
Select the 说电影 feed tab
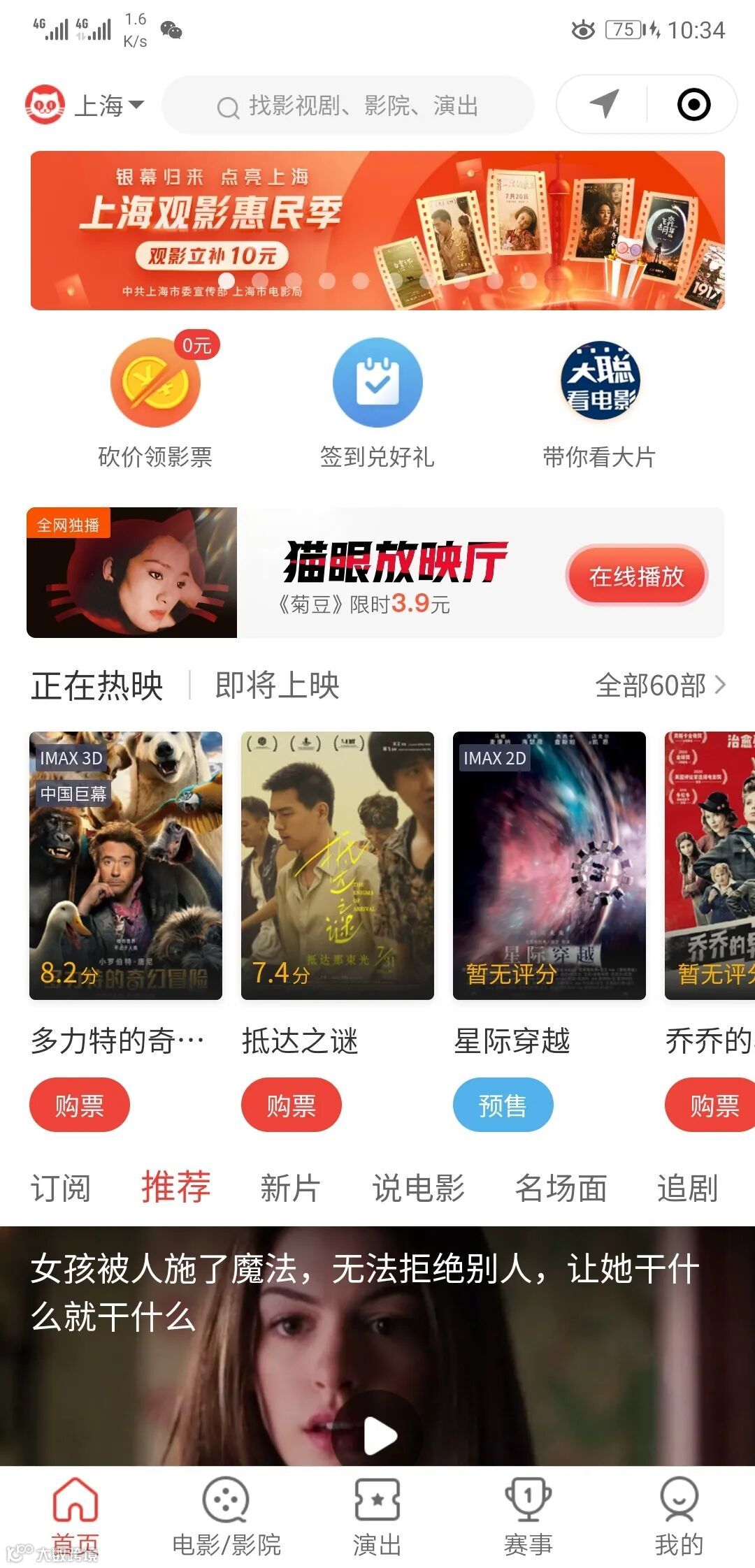pos(418,1188)
